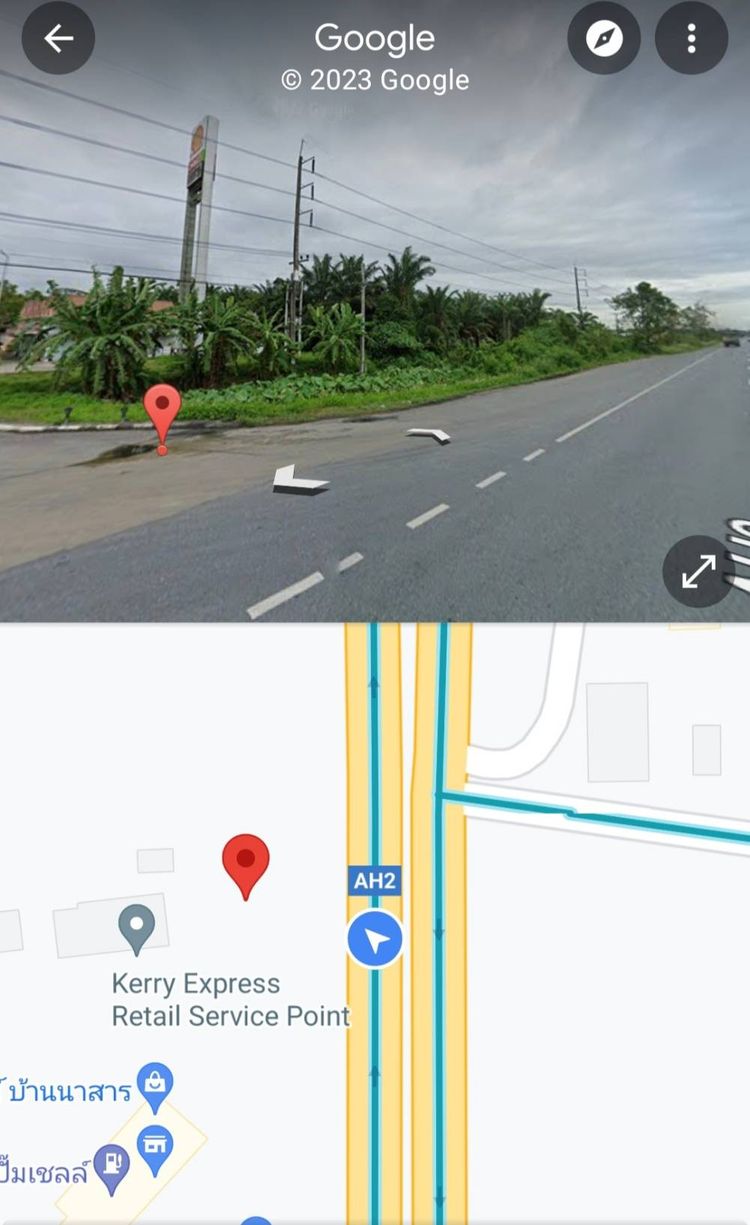Go back from Street View
Screen dimensions: 750x1225
click(58, 39)
